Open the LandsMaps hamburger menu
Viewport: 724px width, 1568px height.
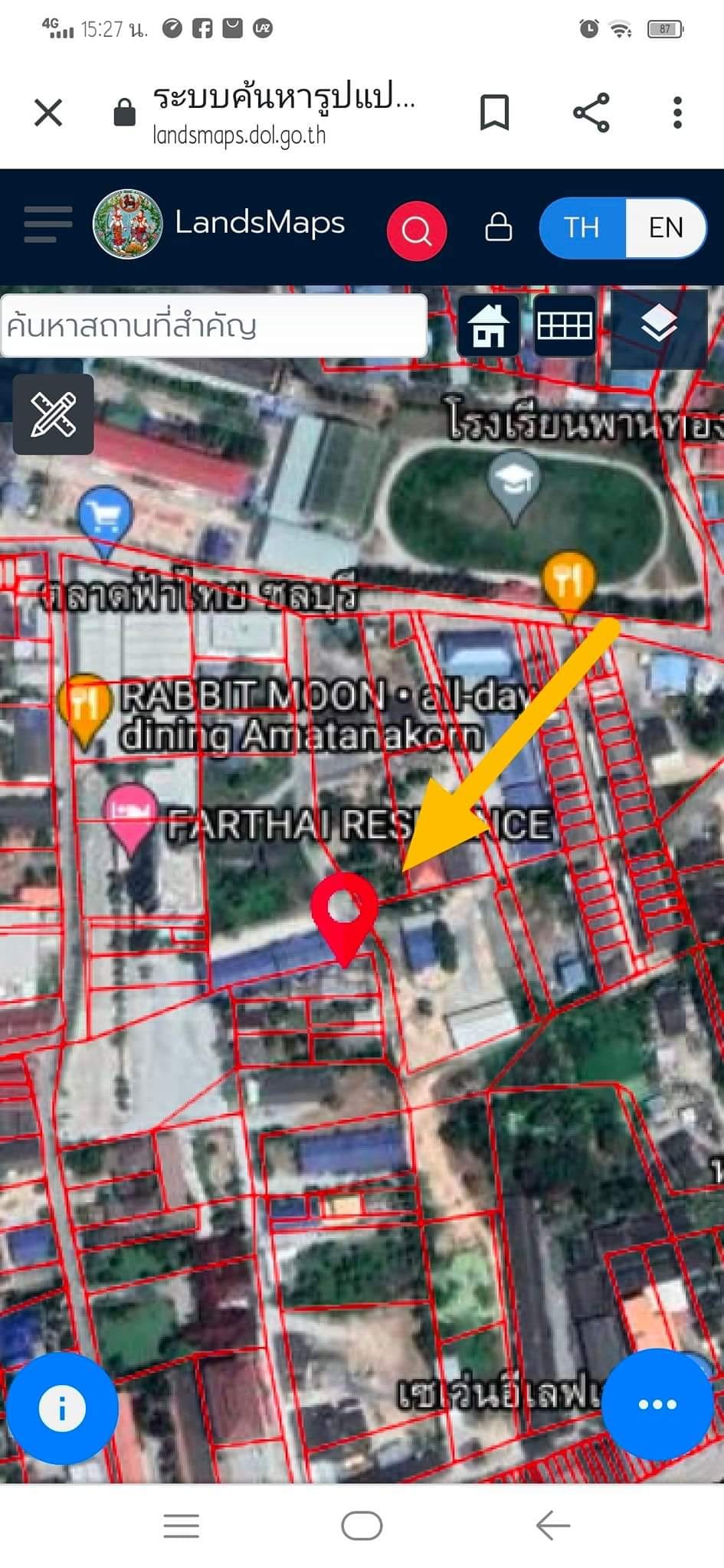coord(48,224)
